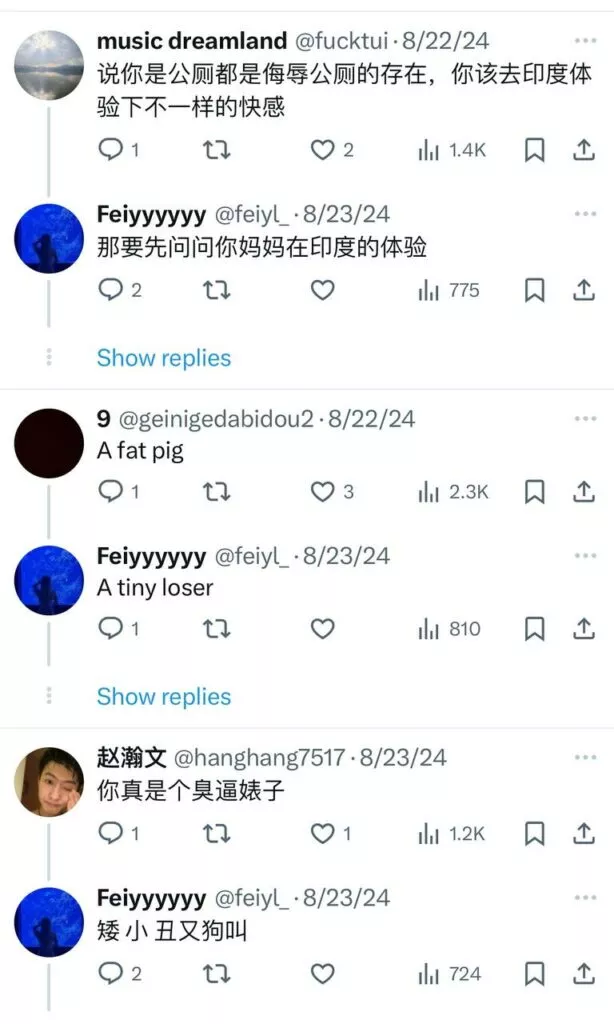Like the 'A tiny loser' reply
614x1024 pixels.
click(322, 629)
